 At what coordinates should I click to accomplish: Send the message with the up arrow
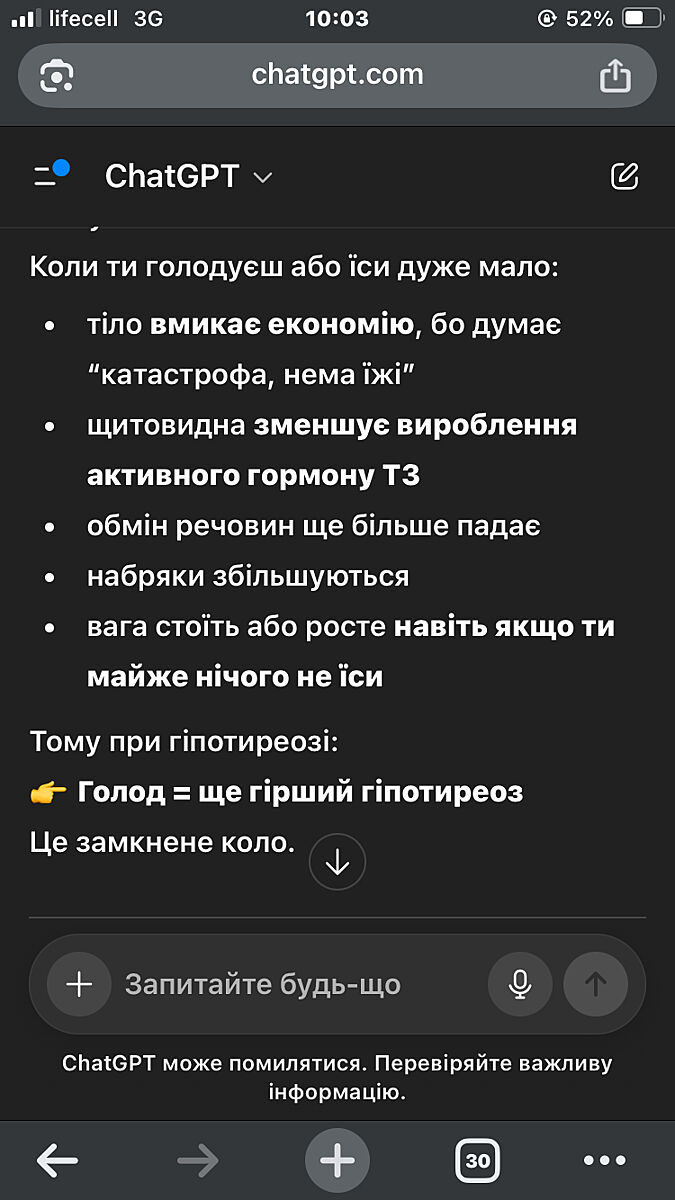pos(595,984)
